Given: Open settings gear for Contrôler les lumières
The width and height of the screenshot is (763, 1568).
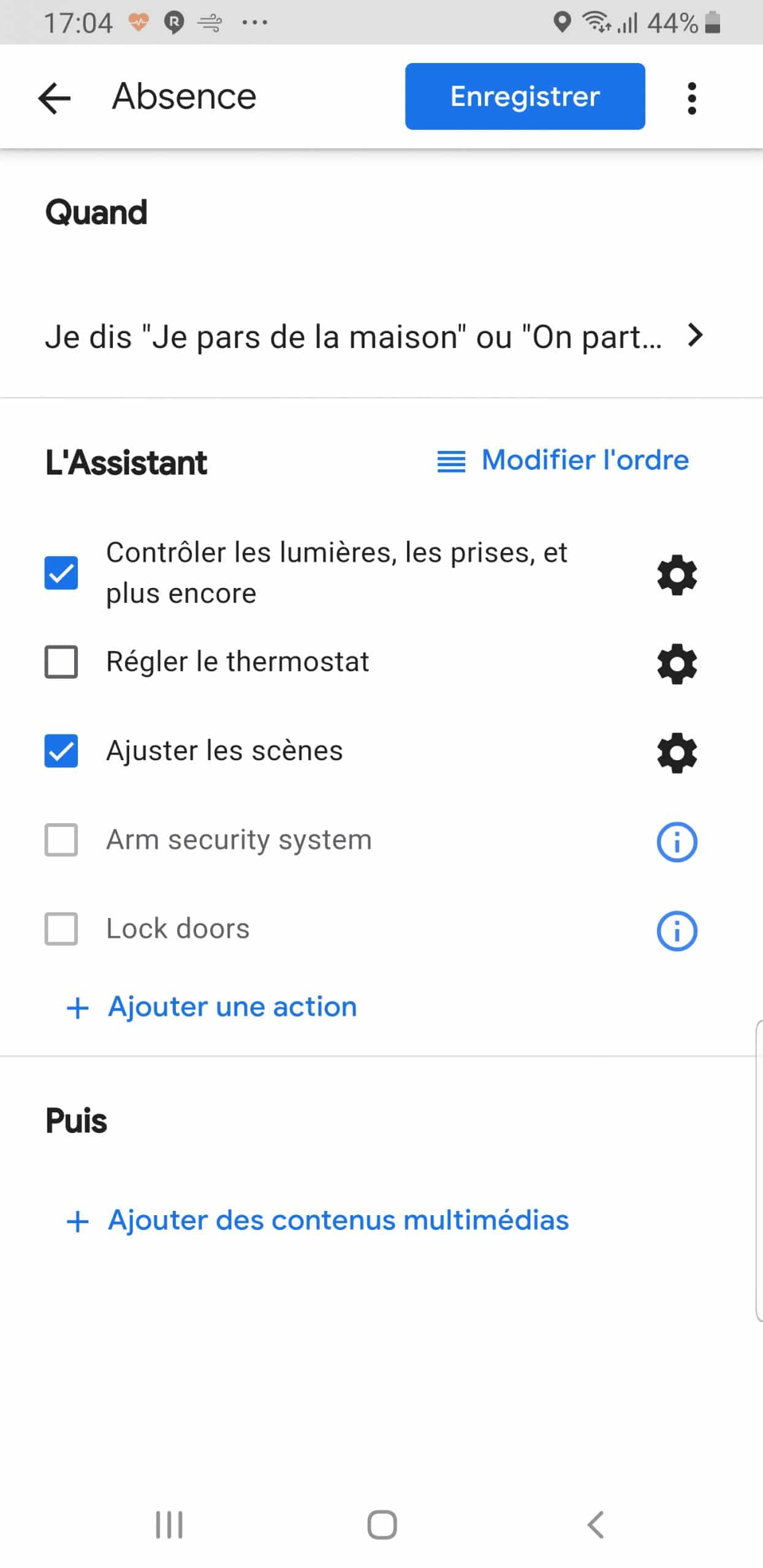Looking at the screenshot, I should click(x=677, y=575).
